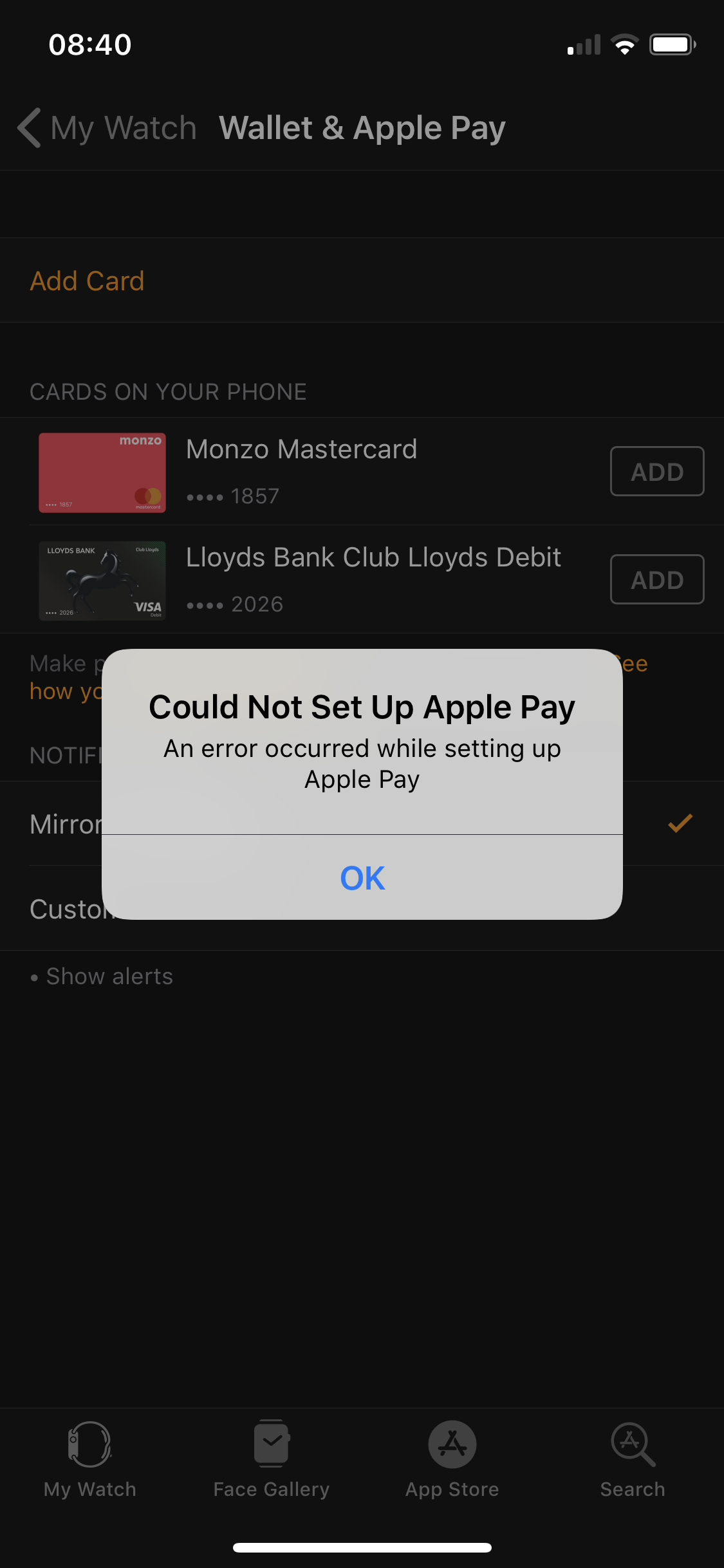724x1568 pixels.
Task: Open the Face Gallery tab
Action: [271, 1459]
